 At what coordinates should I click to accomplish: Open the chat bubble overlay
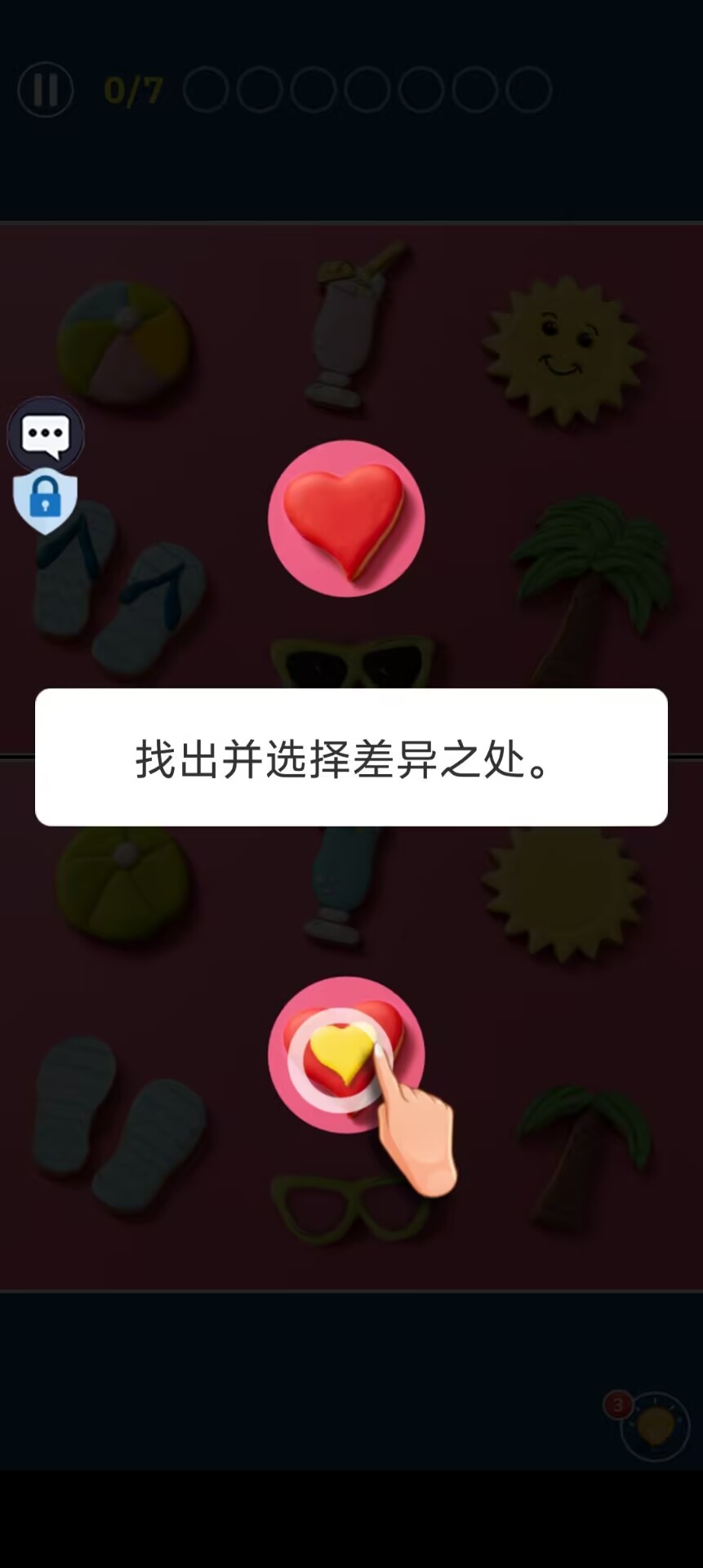click(46, 434)
